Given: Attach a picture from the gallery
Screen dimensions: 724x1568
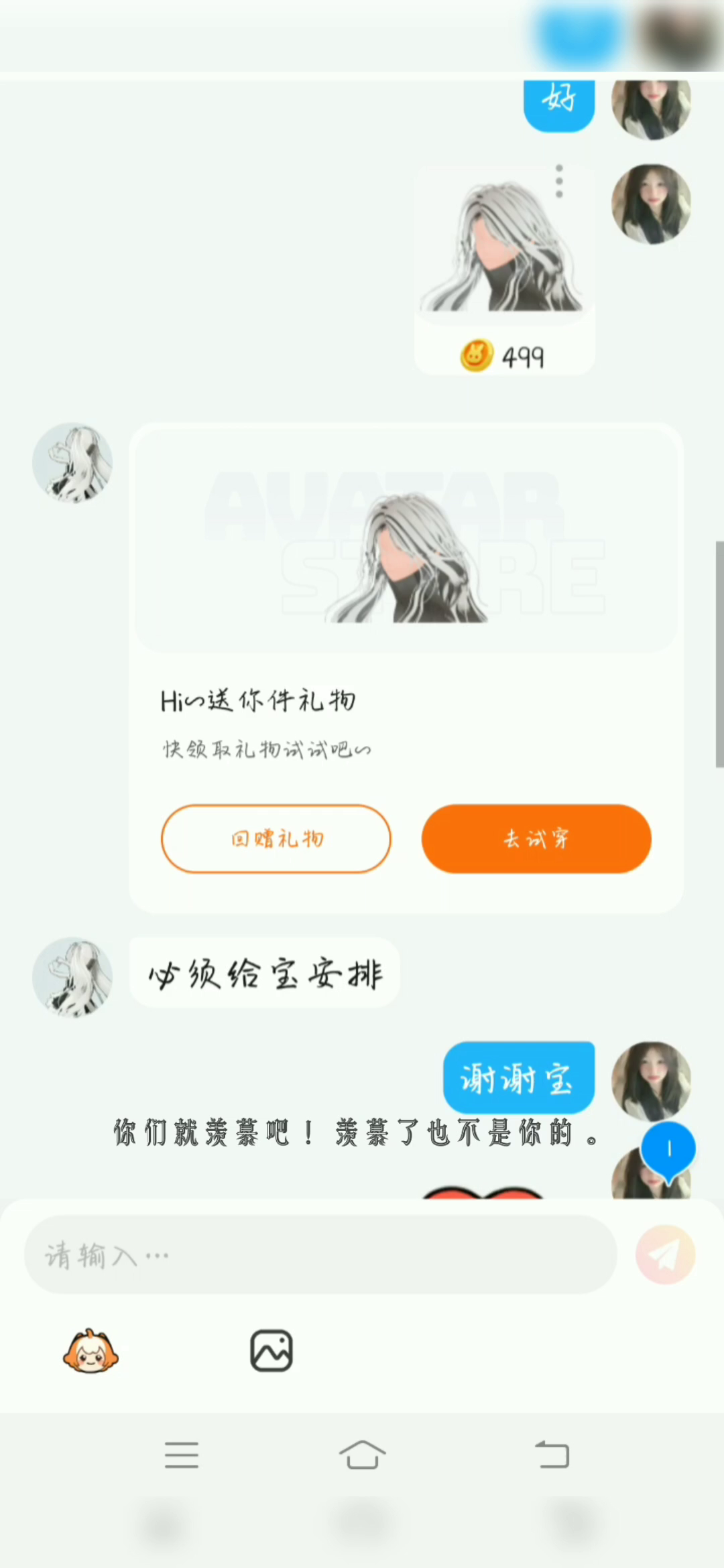Looking at the screenshot, I should coord(271,1351).
